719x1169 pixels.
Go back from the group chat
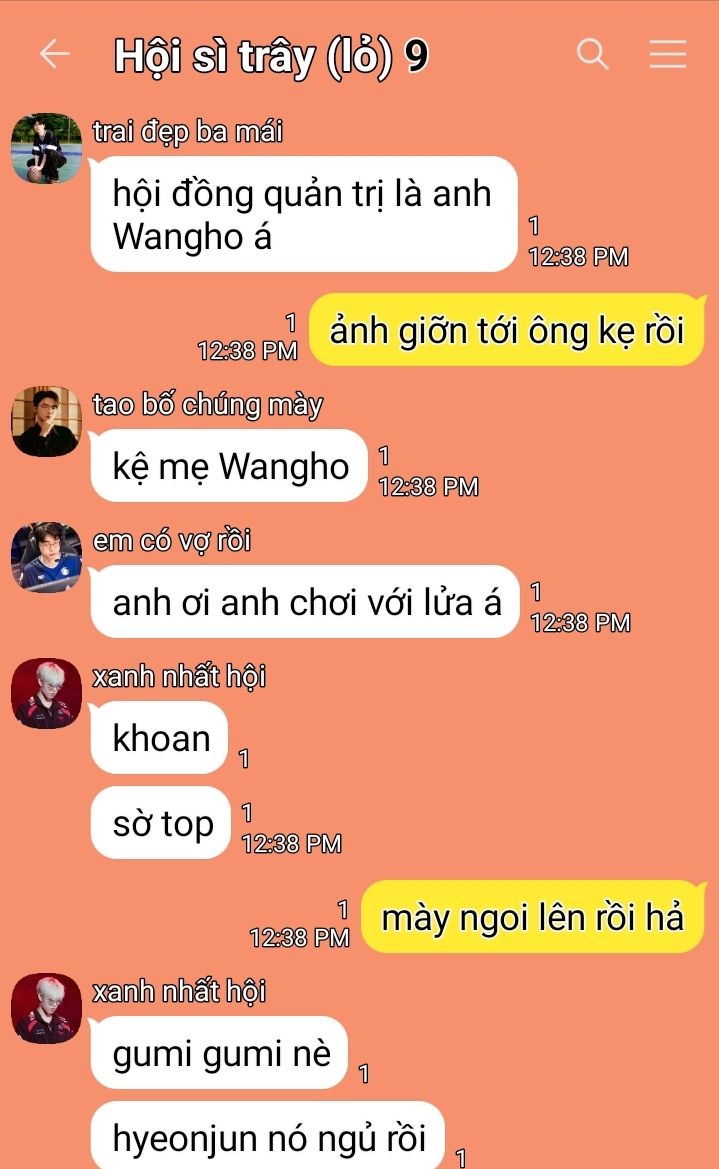click(54, 55)
